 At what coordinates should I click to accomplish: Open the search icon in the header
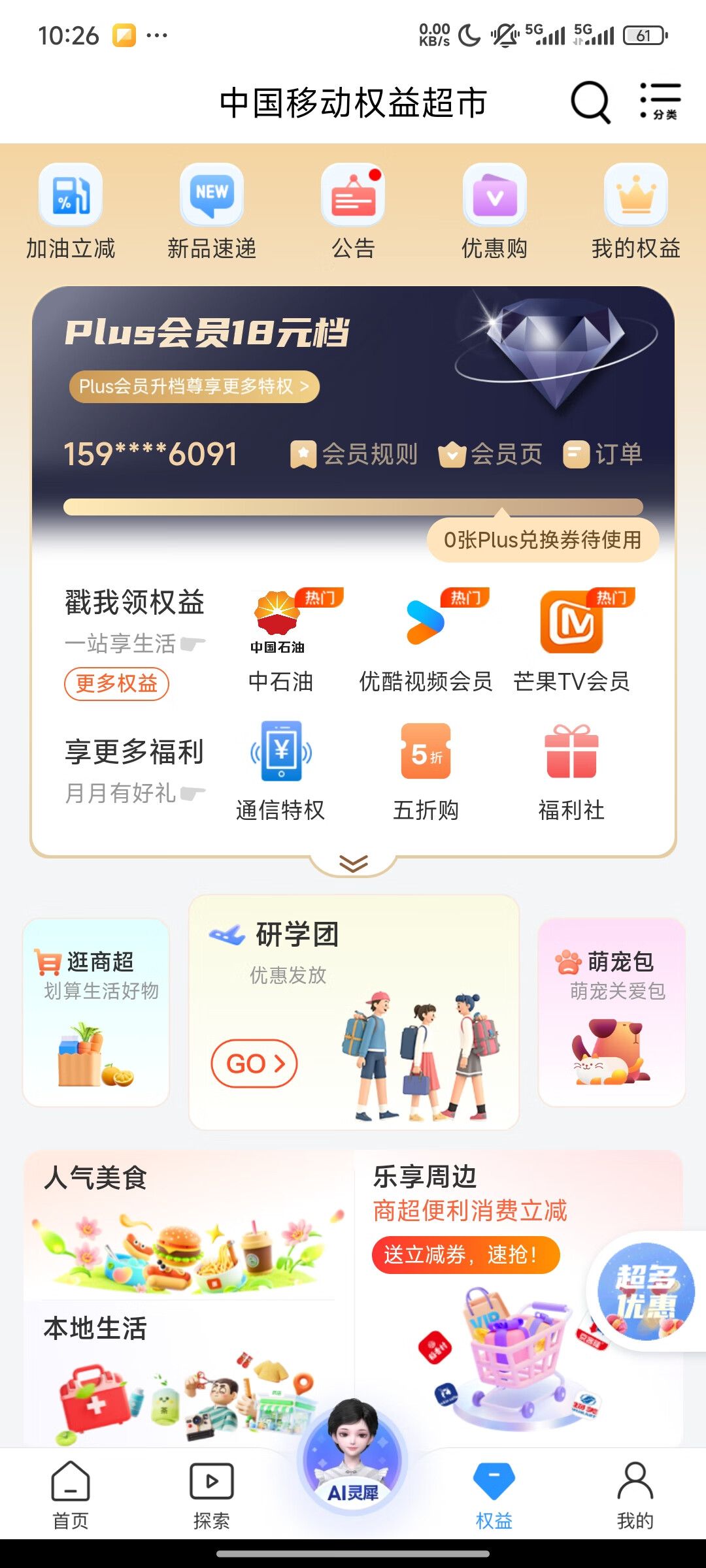pos(590,103)
